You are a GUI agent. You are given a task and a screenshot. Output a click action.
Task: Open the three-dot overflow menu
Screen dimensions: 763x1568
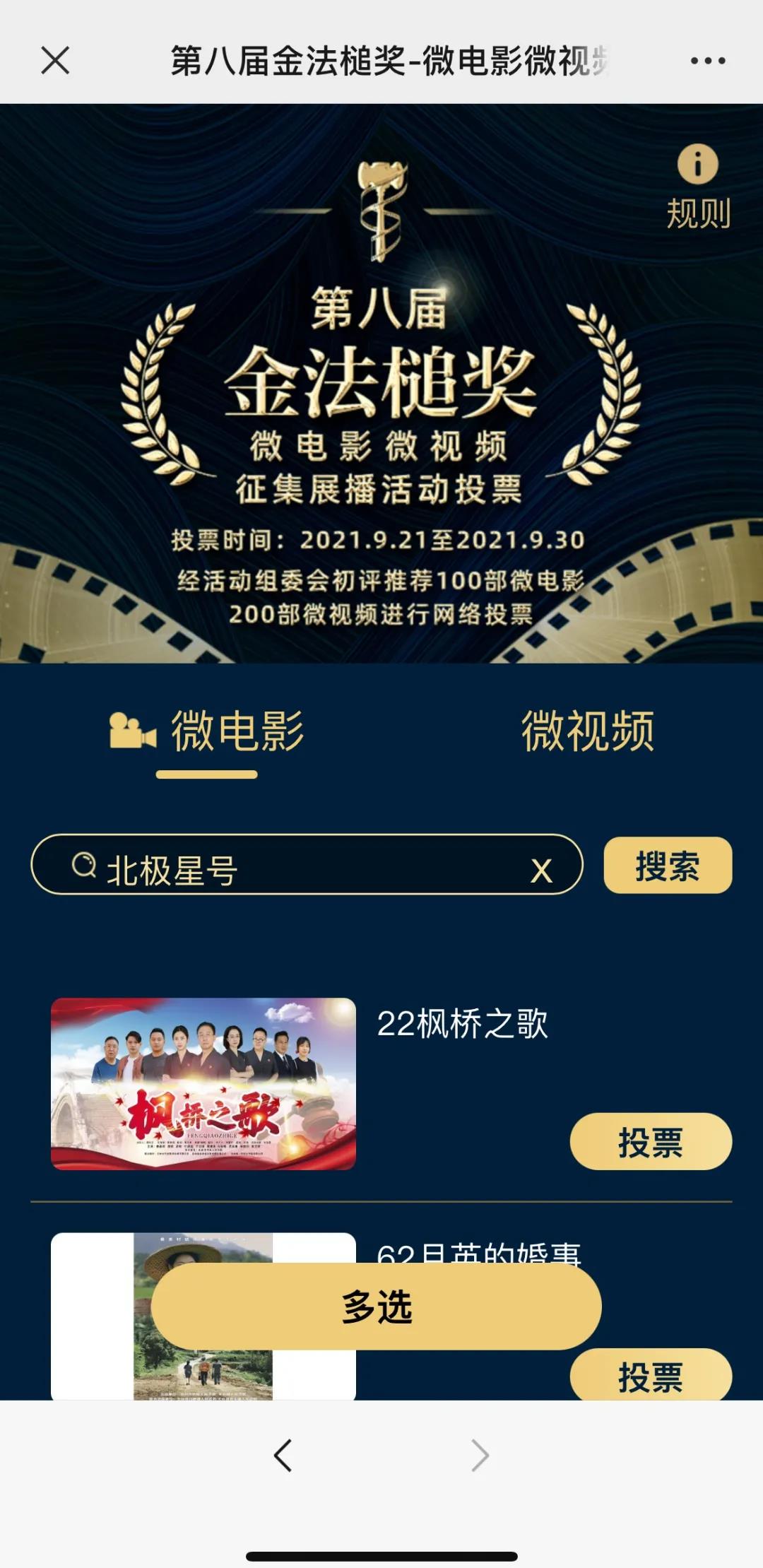[707, 61]
